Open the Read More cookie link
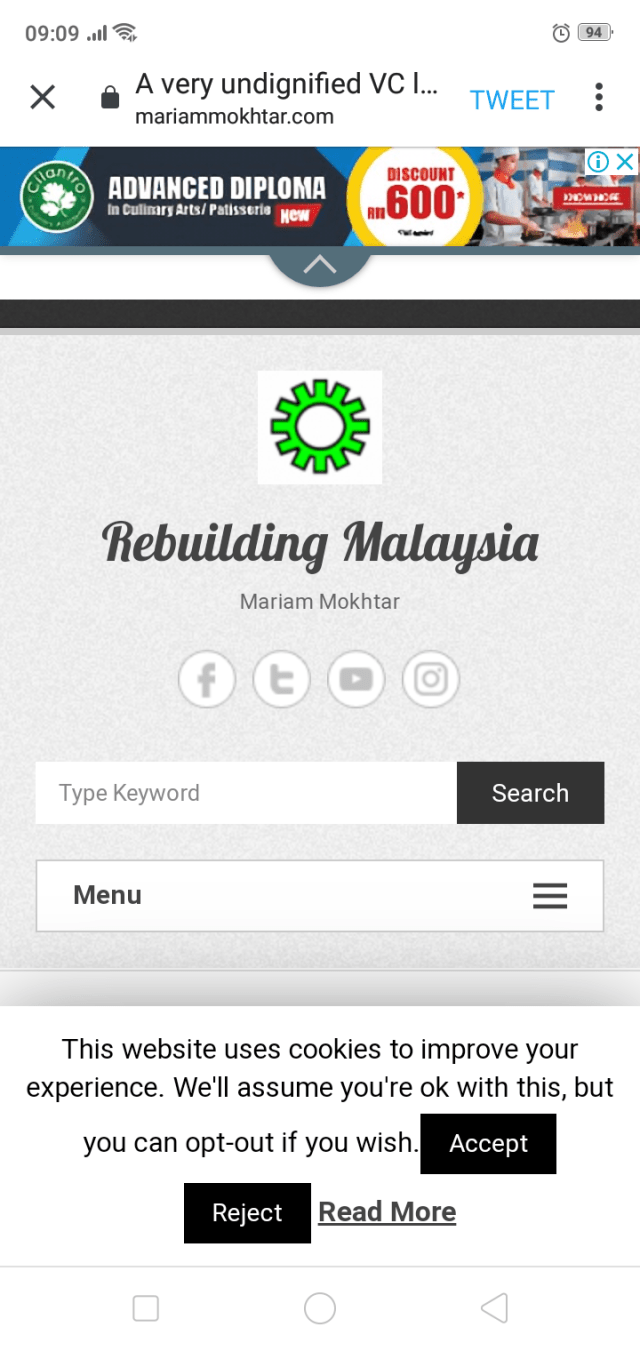 click(x=387, y=1212)
